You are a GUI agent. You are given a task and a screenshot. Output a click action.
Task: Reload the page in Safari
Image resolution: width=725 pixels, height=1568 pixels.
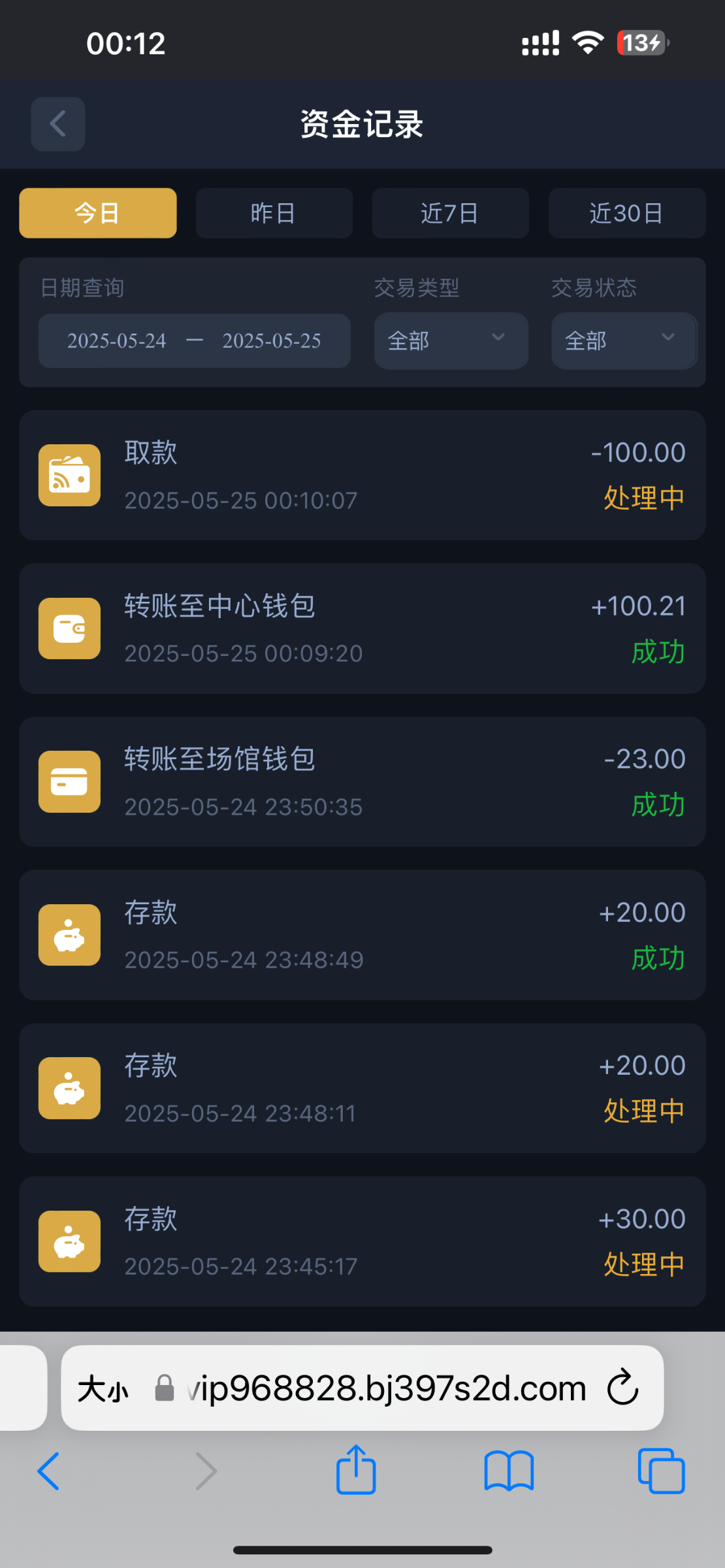[622, 1386]
